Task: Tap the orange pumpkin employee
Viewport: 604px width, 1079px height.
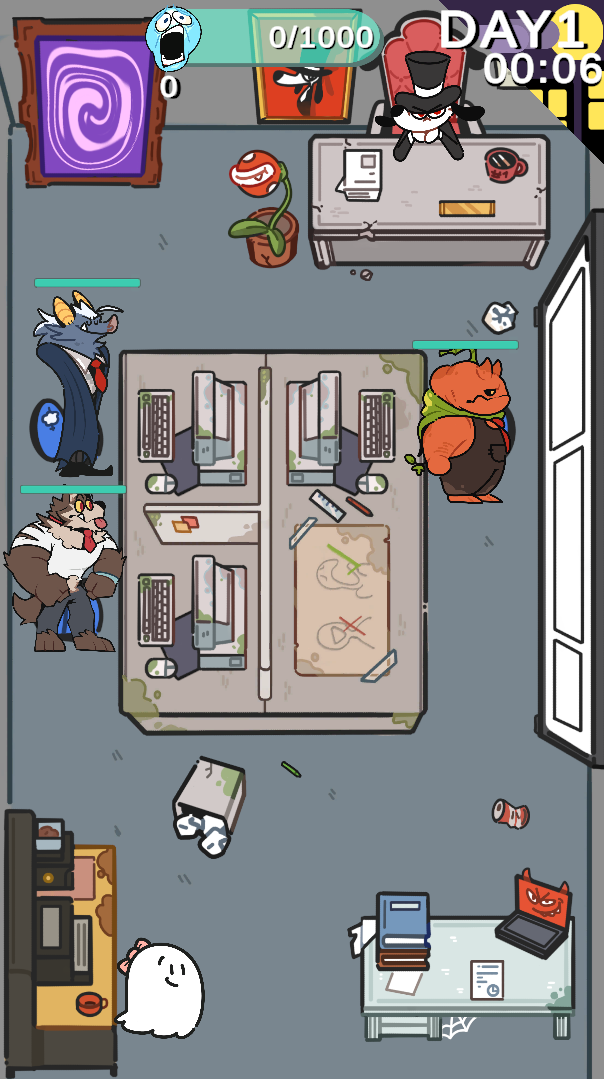Action: 465,430
